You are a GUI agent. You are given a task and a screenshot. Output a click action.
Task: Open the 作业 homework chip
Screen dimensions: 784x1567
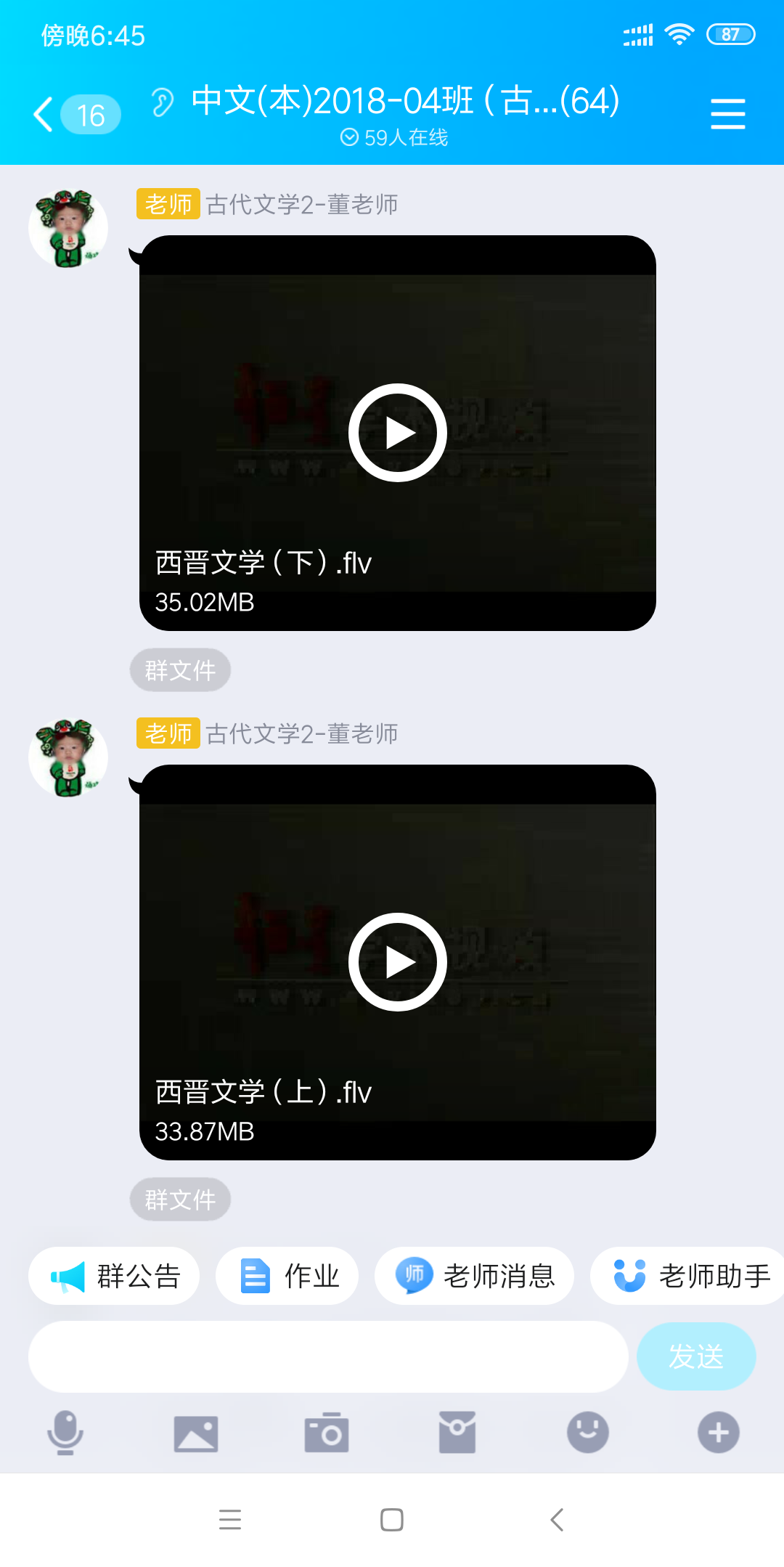[287, 1277]
